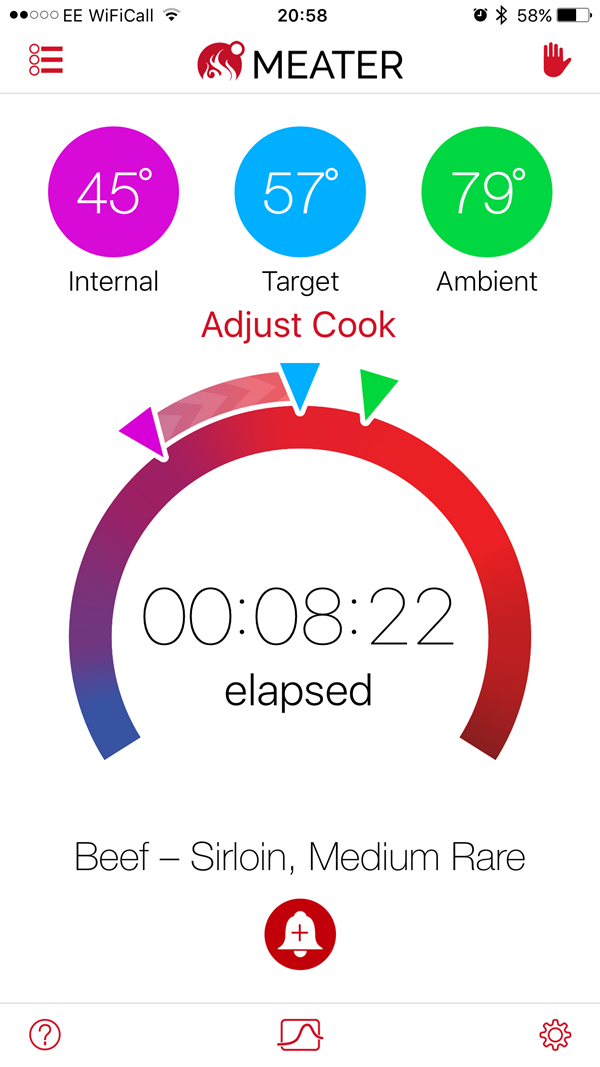The width and height of the screenshot is (600, 1067).
Task: Open the help question mark icon
Action: click(x=45, y=1035)
